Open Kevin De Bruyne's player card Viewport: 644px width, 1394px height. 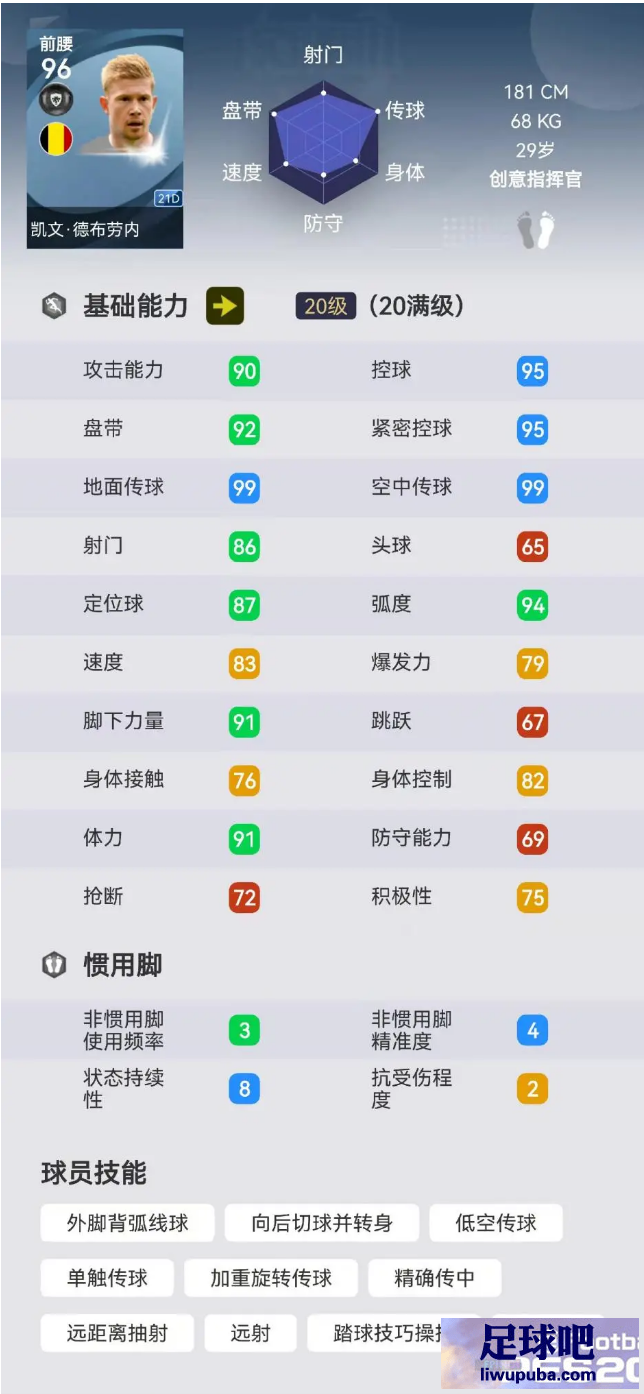coord(105,139)
